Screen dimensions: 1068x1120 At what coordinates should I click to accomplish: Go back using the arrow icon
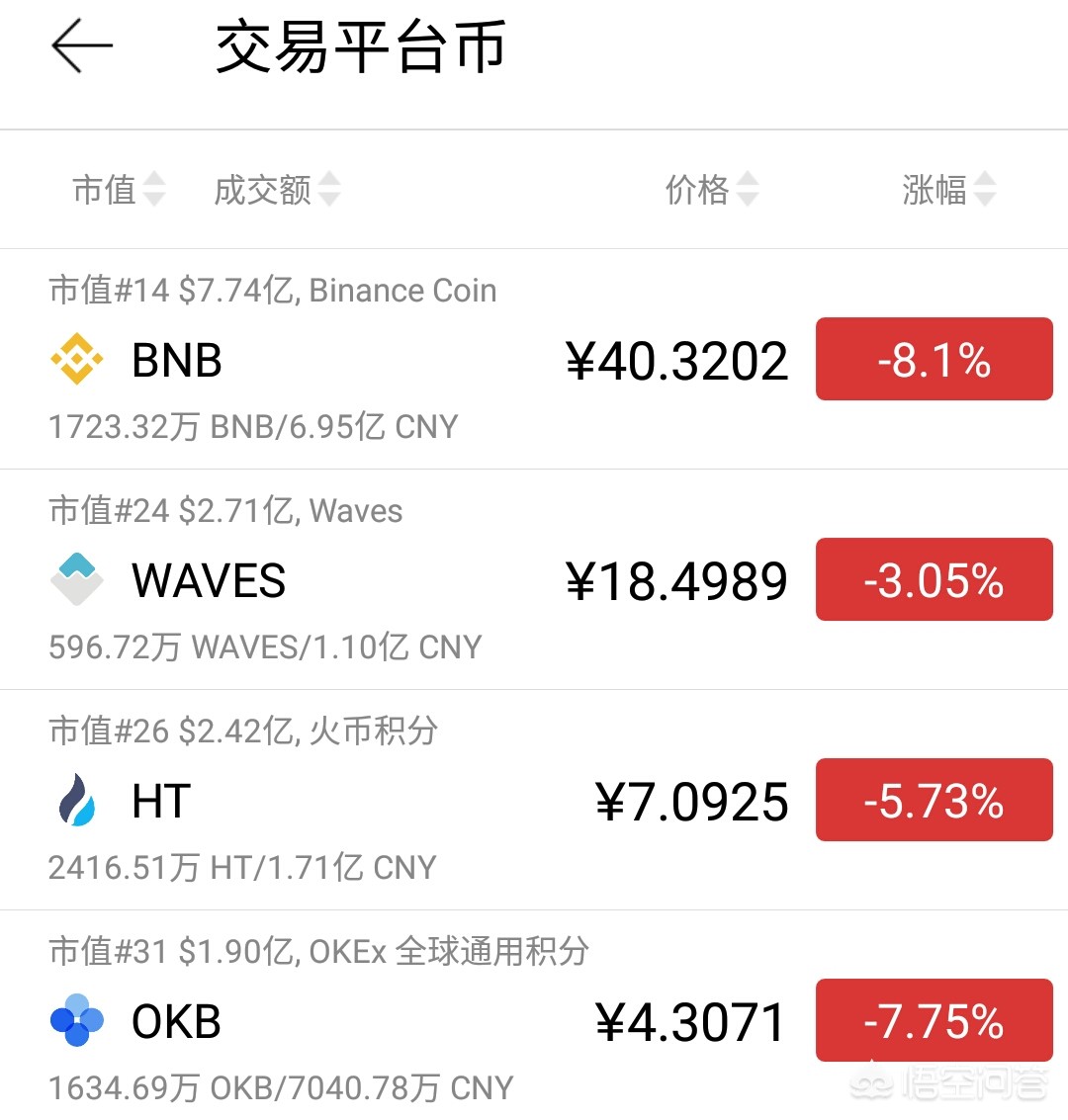(x=81, y=46)
